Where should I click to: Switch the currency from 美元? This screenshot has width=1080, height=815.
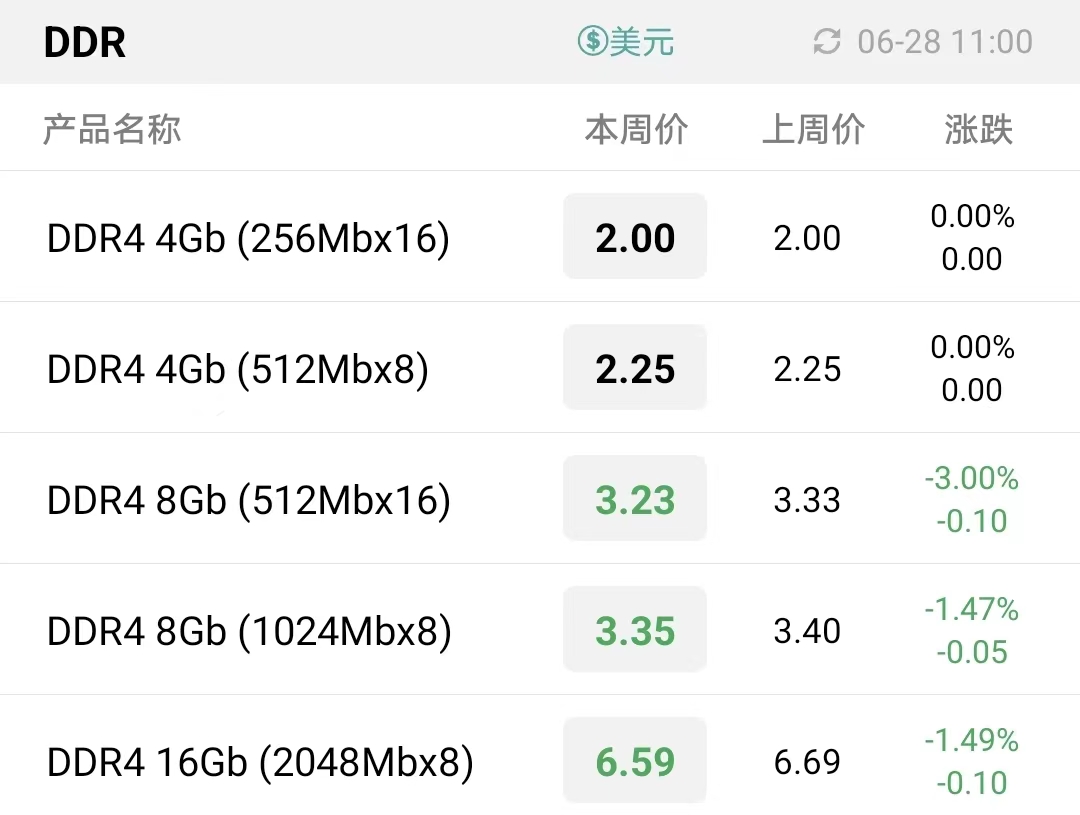[625, 41]
